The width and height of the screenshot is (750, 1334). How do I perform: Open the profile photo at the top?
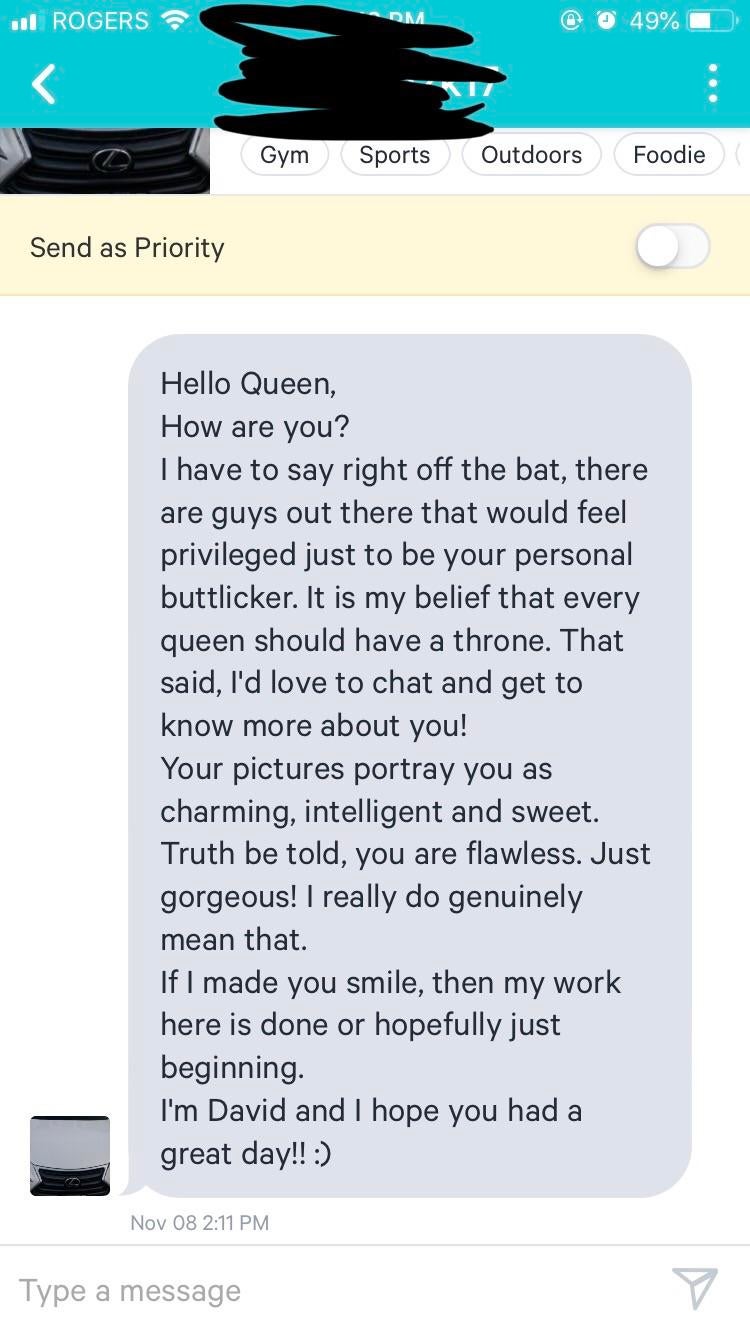105,160
